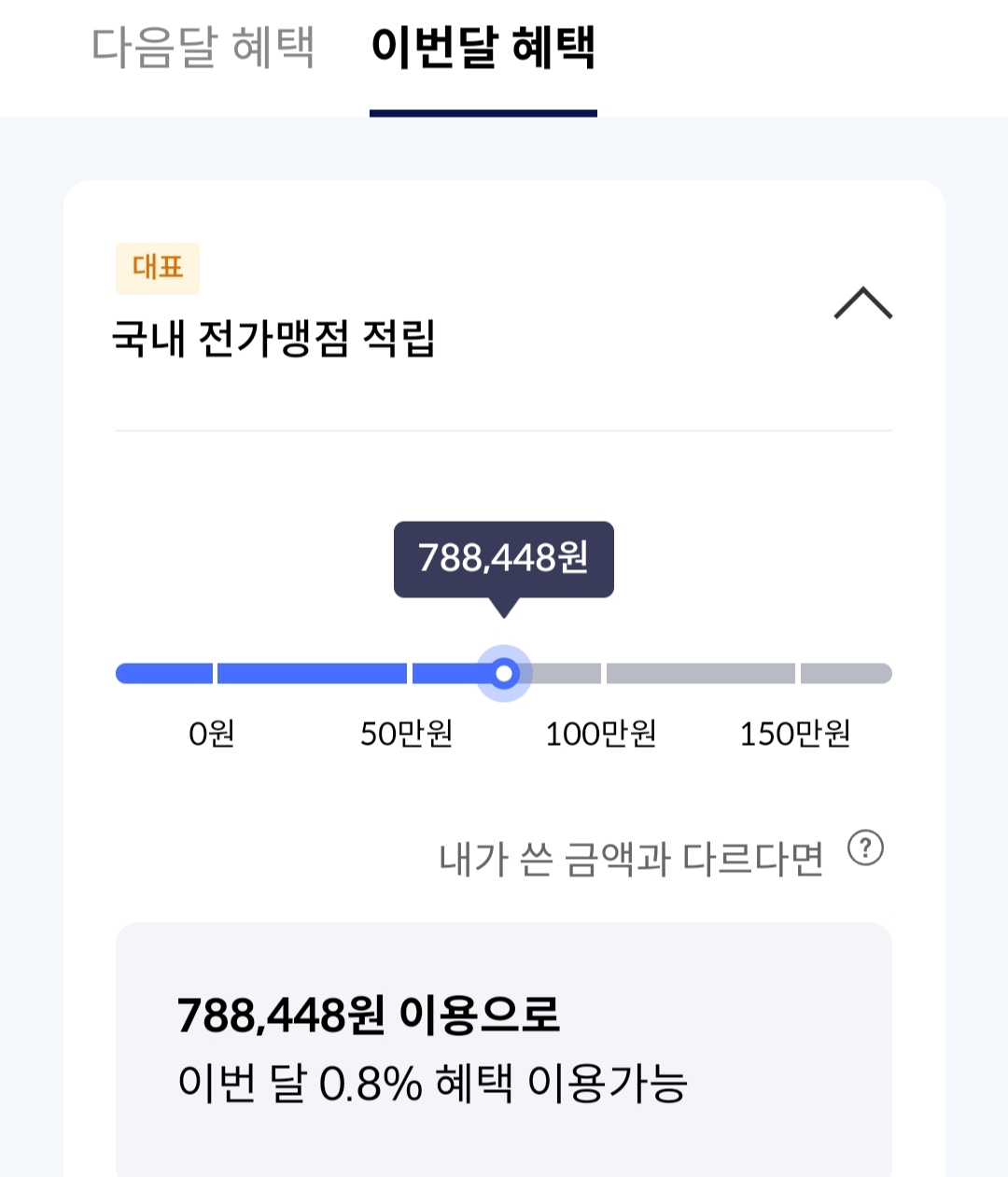Screen dimensions: 1008x1177
Task: Select the 이번달 혜택 tab
Action: coord(483,49)
